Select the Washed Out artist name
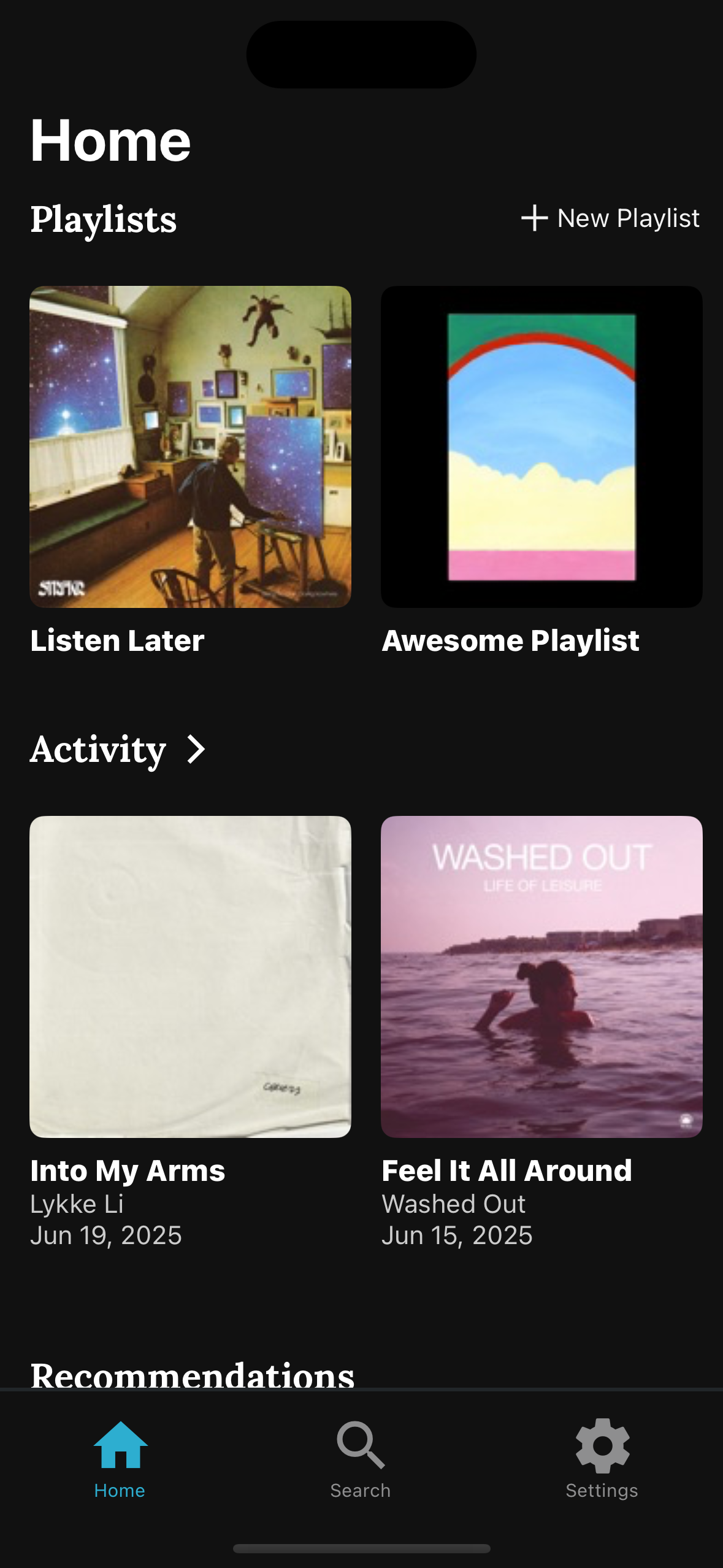Viewport: 723px width, 1568px height. (454, 1203)
